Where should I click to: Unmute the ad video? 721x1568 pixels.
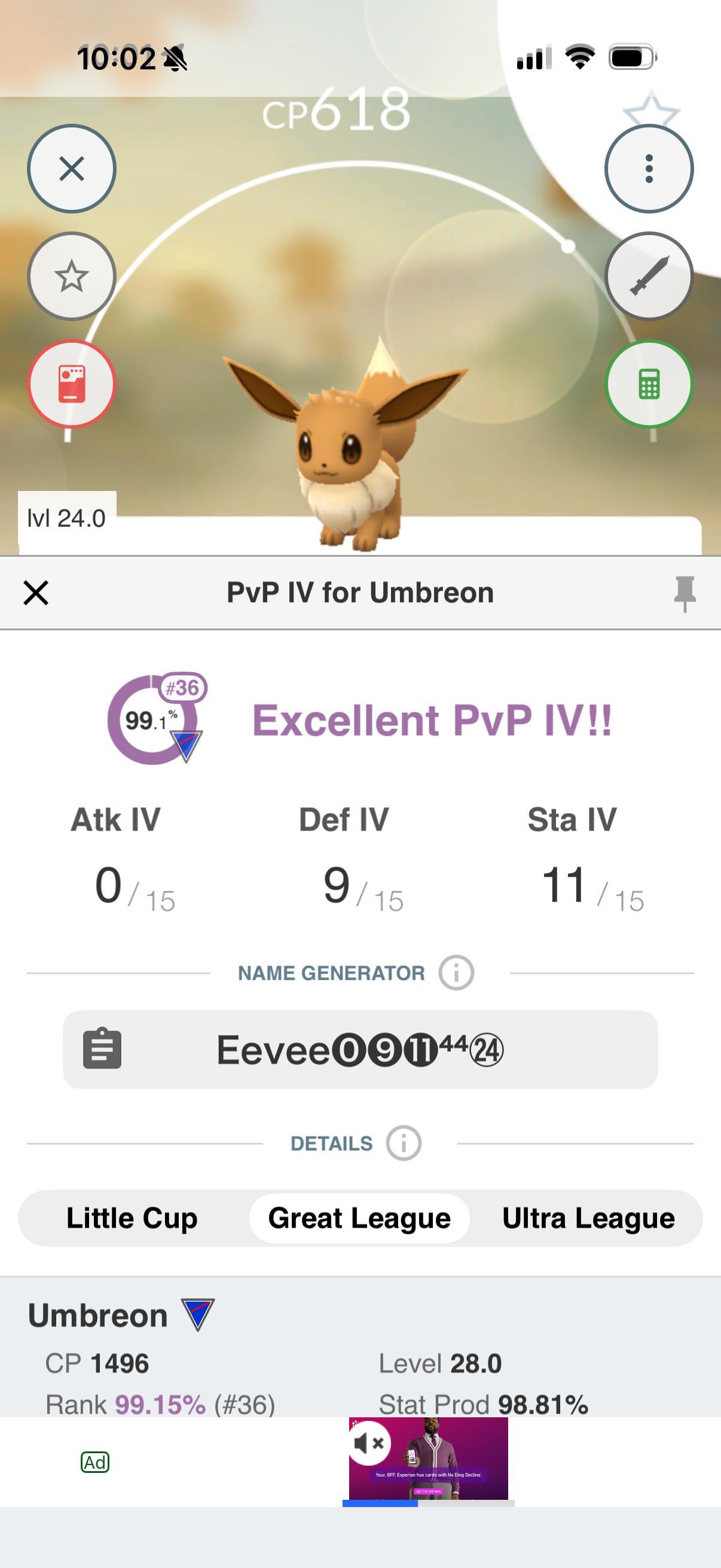[x=369, y=1442]
